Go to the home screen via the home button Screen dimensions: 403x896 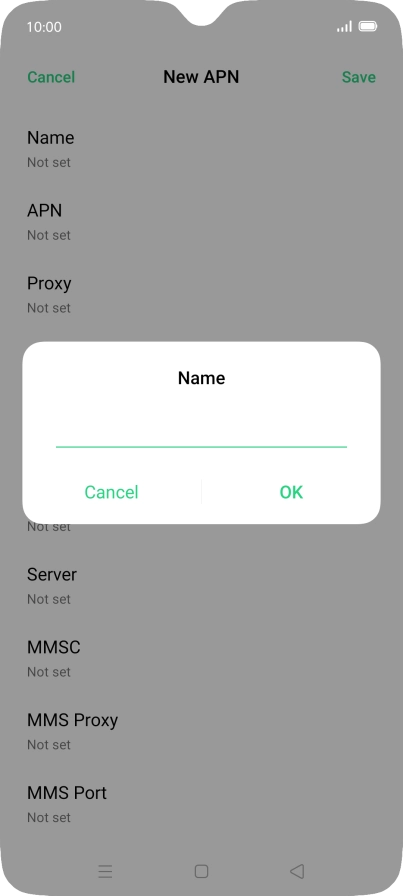pos(201,871)
